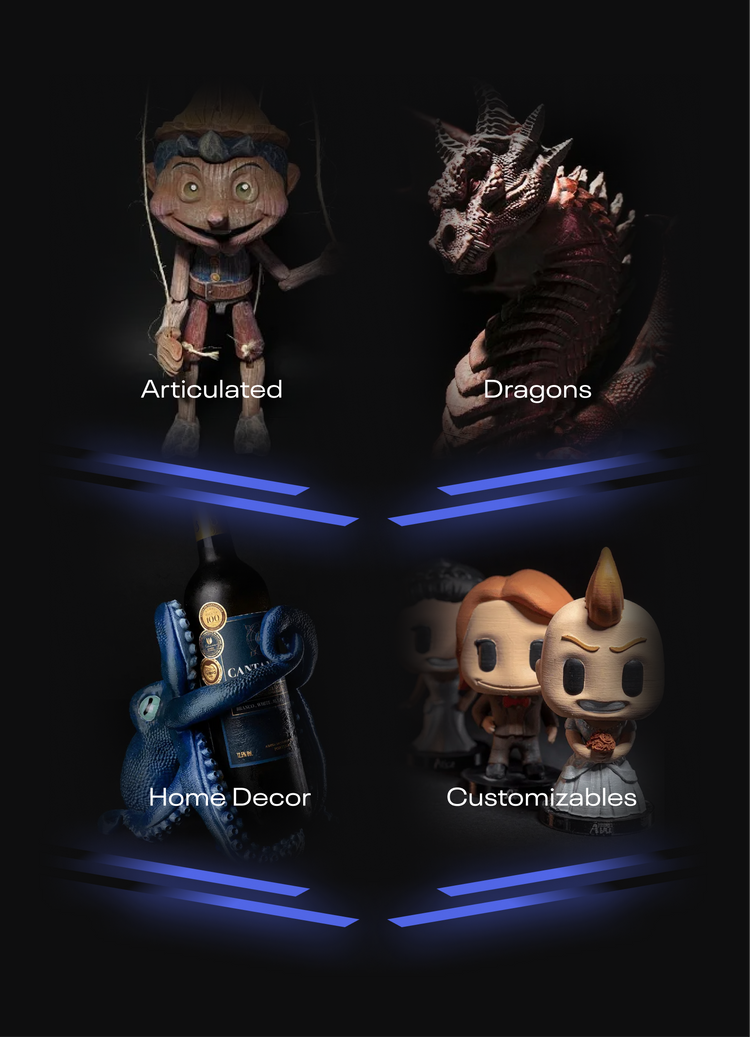Select the Home Decor category tile
This screenshot has height=1037, width=750.
230,797
